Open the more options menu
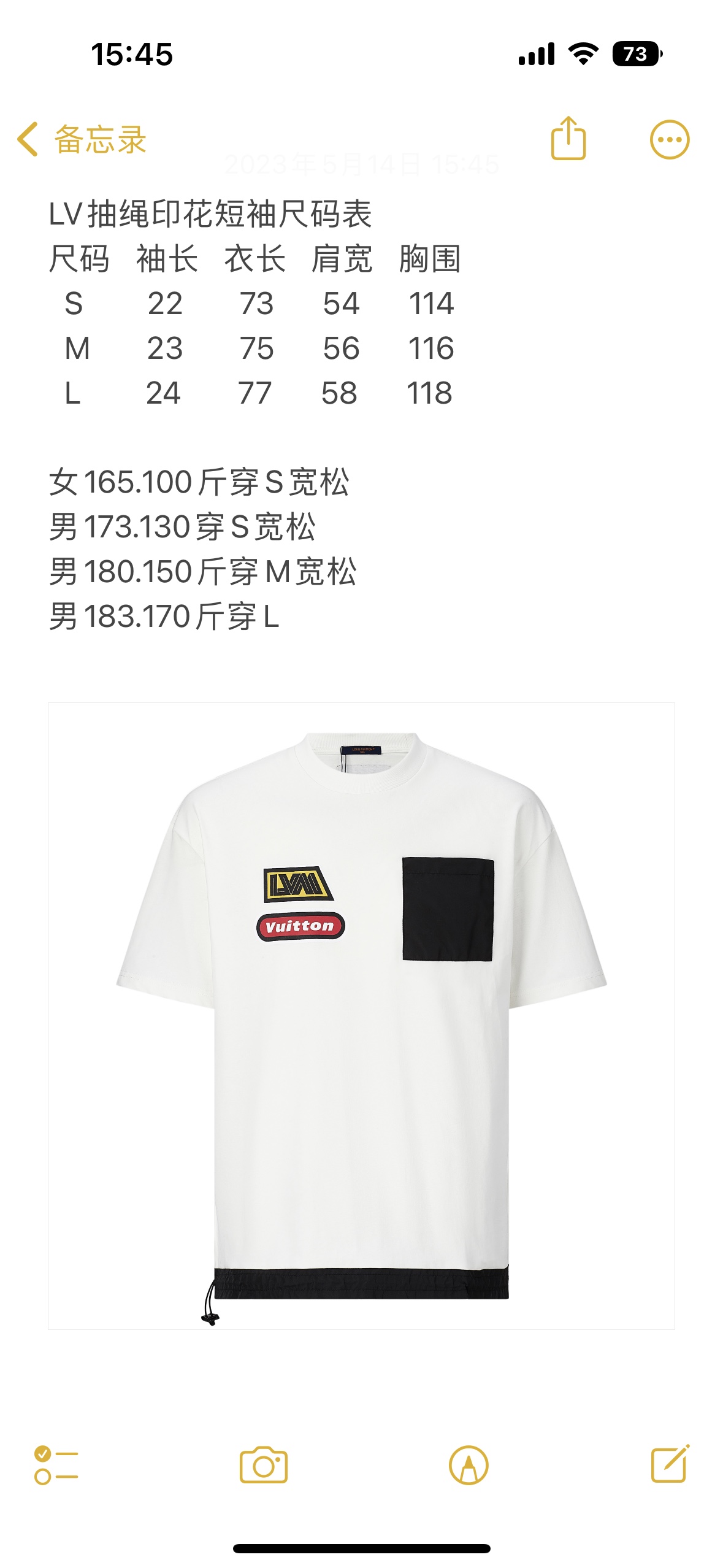Image resolution: width=723 pixels, height=1568 pixels. 669,140
